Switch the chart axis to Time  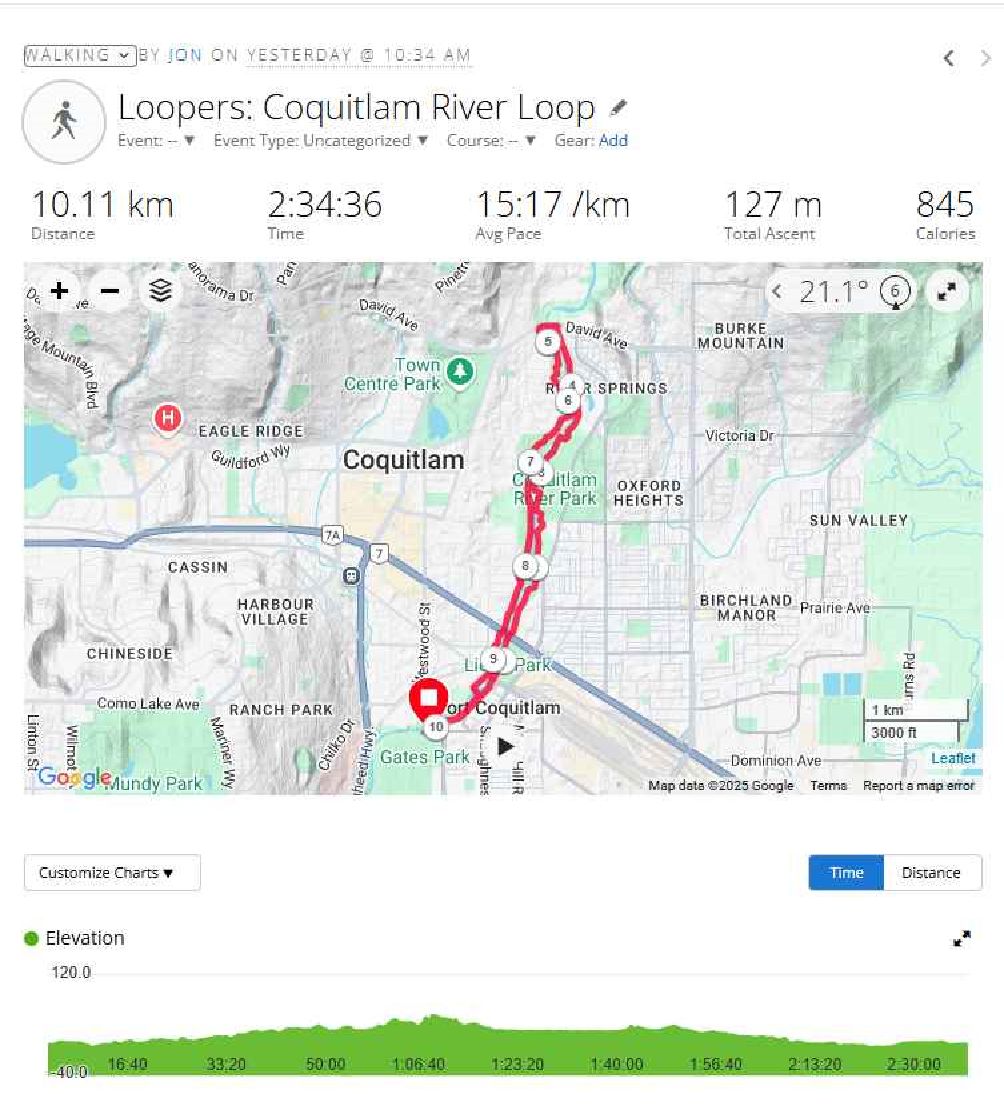pos(846,873)
